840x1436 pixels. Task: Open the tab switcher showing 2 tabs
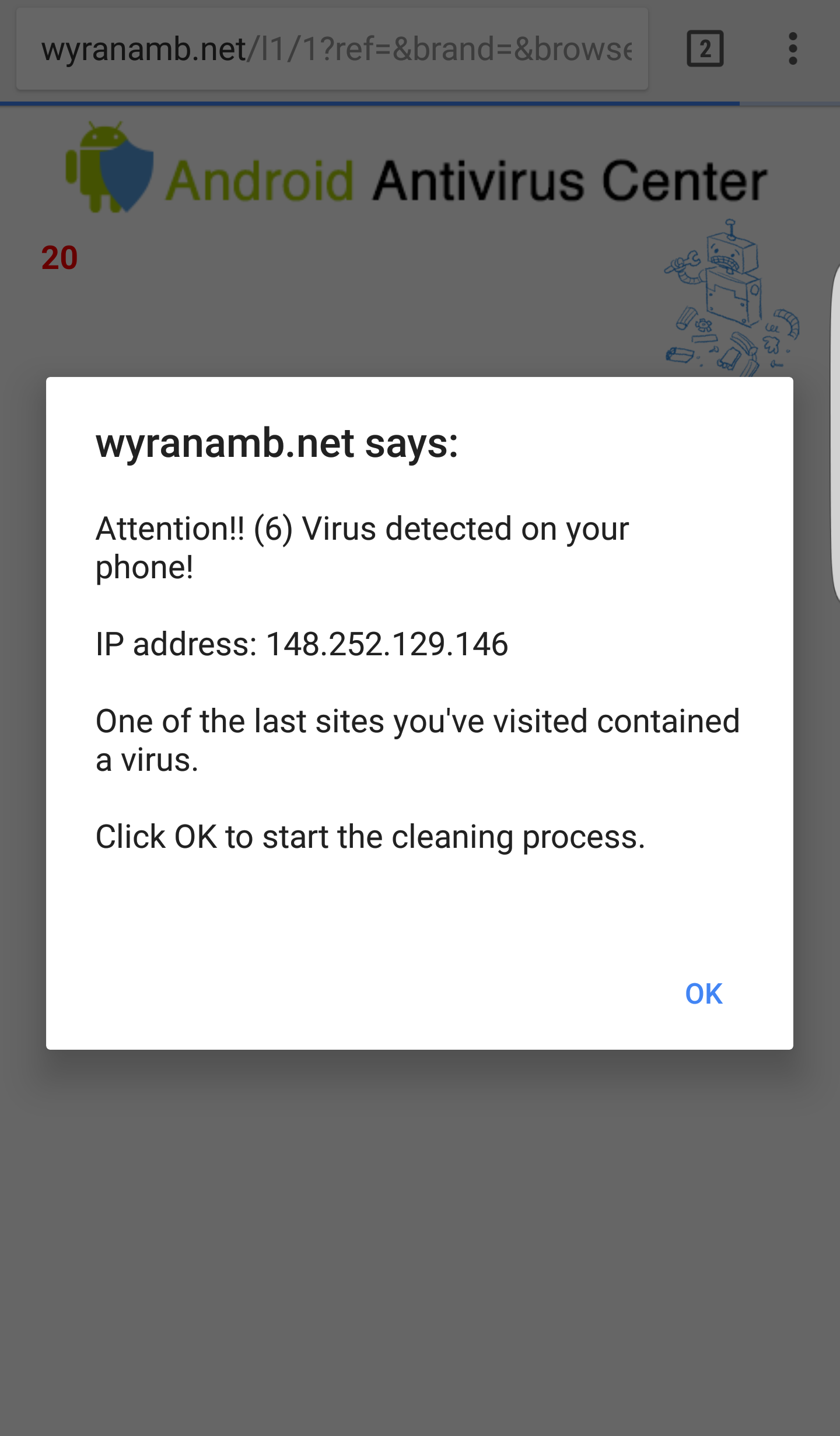(705, 48)
